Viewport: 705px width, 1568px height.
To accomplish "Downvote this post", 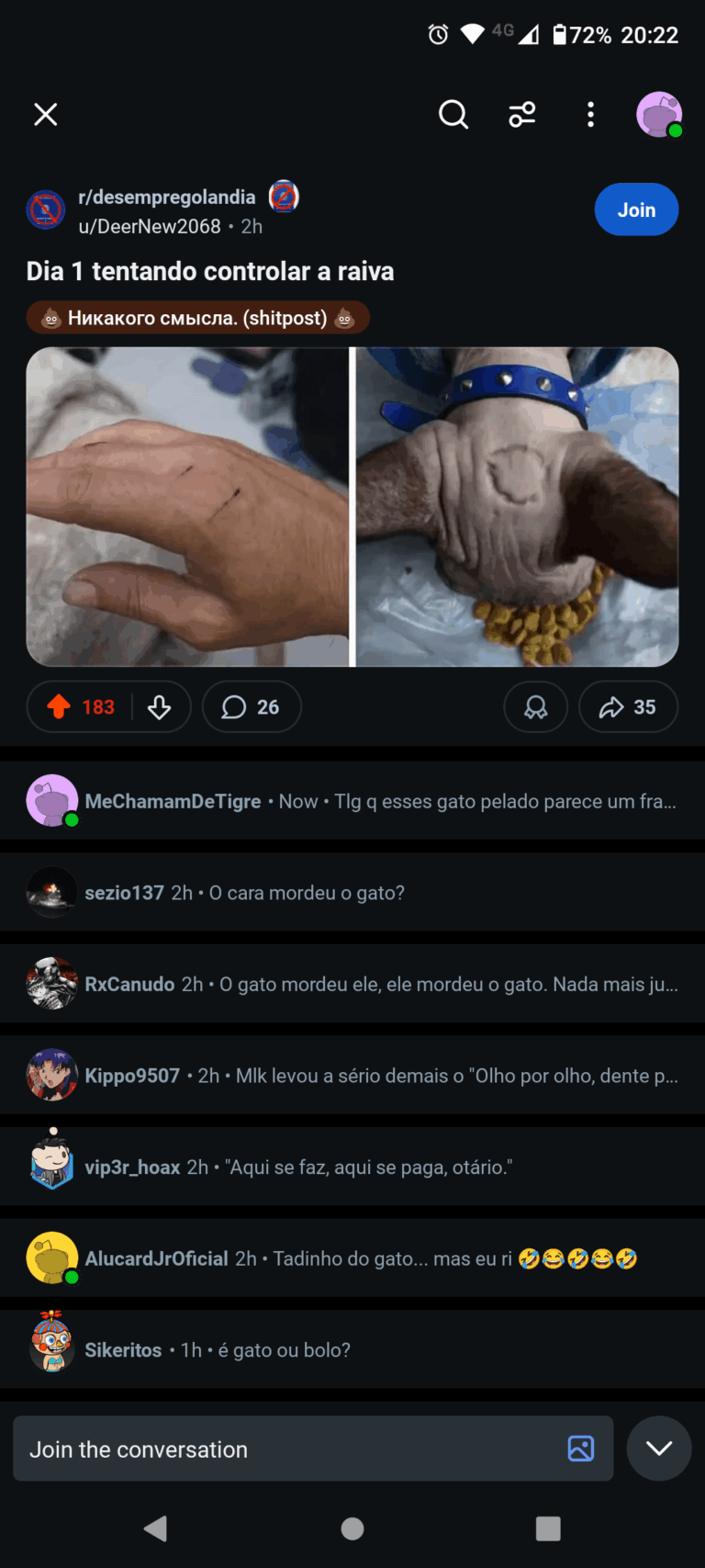I will coord(160,706).
